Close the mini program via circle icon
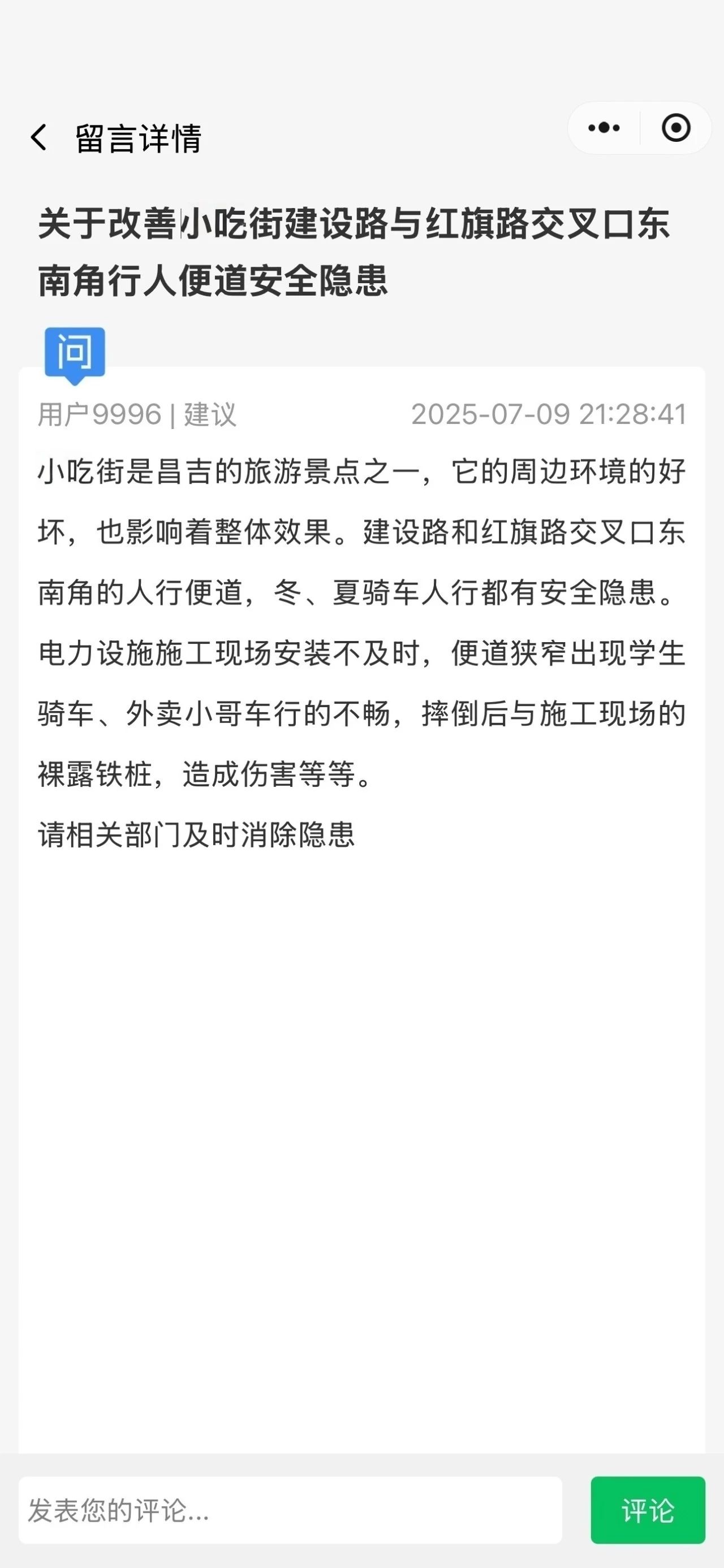Screen dimensions: 724x1568 coord(676,128)
